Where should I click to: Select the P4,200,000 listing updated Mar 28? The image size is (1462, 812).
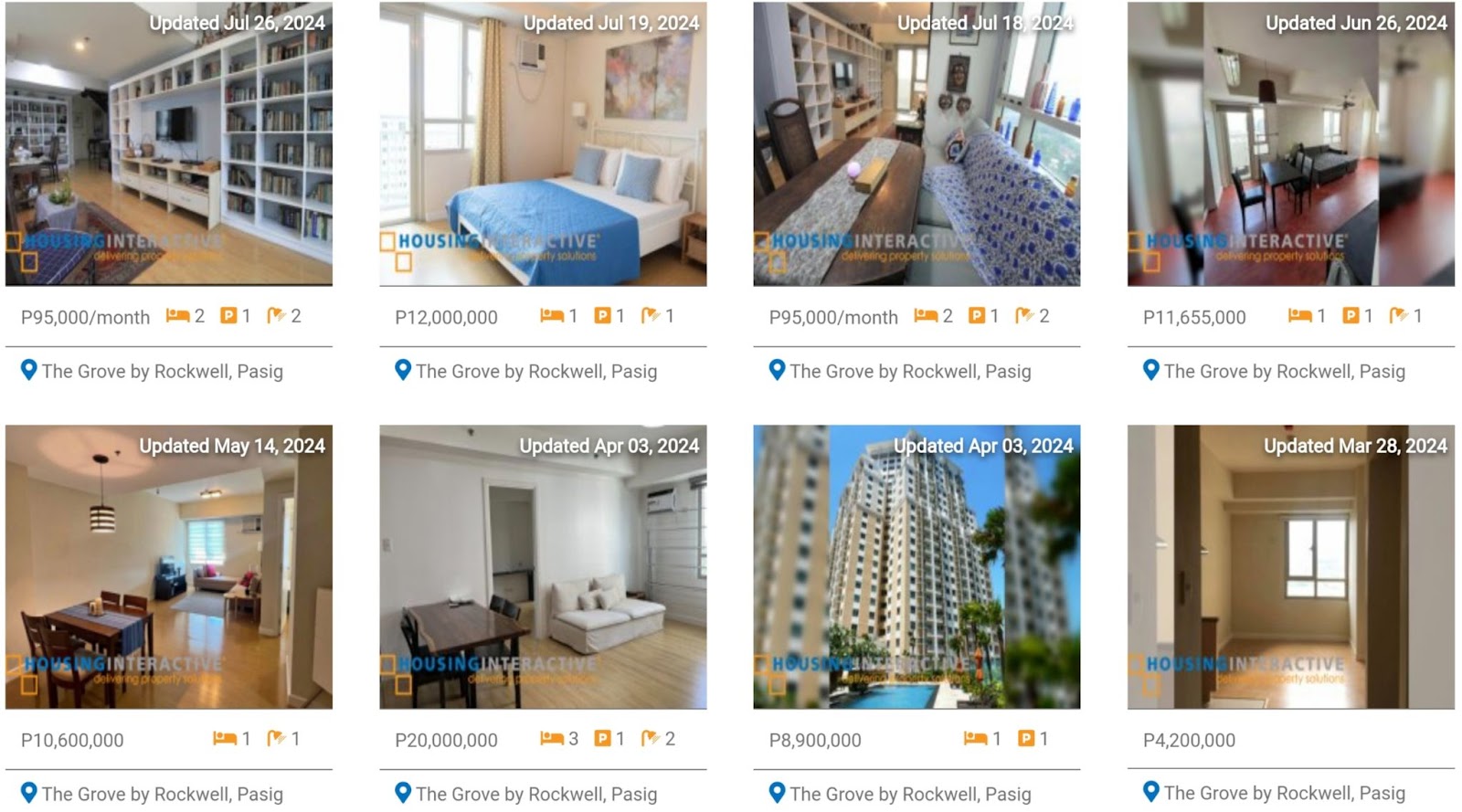(1290, 566)
